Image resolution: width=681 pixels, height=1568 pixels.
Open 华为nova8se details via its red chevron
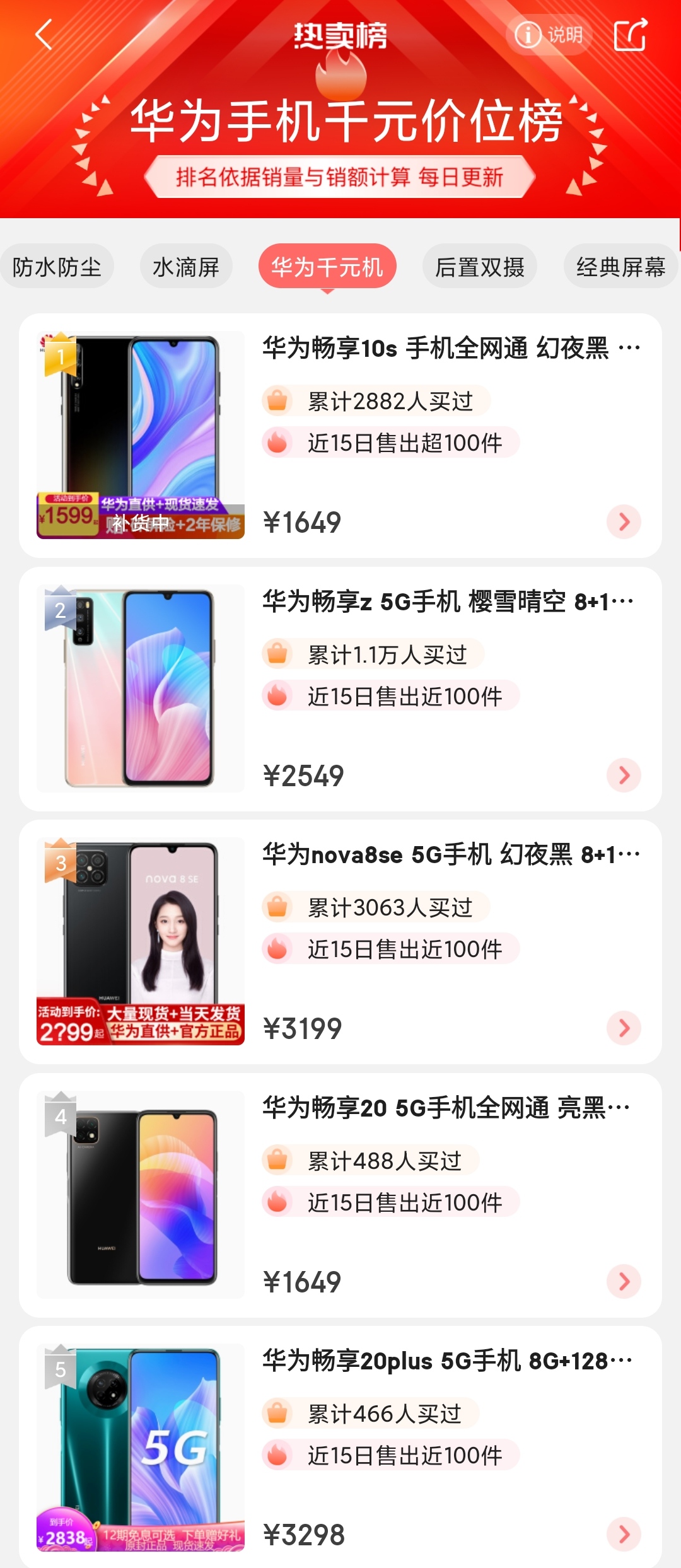(624, 1027)
